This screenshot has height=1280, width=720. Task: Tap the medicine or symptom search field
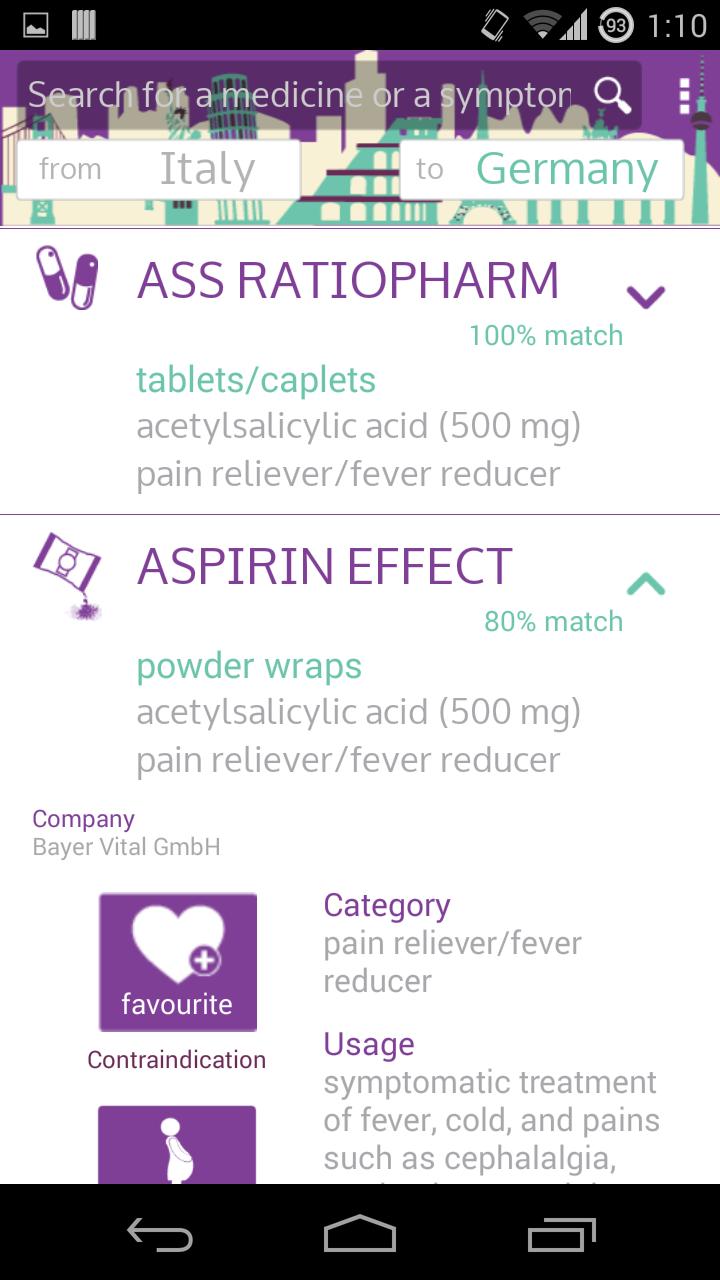[x=300, y=95]
